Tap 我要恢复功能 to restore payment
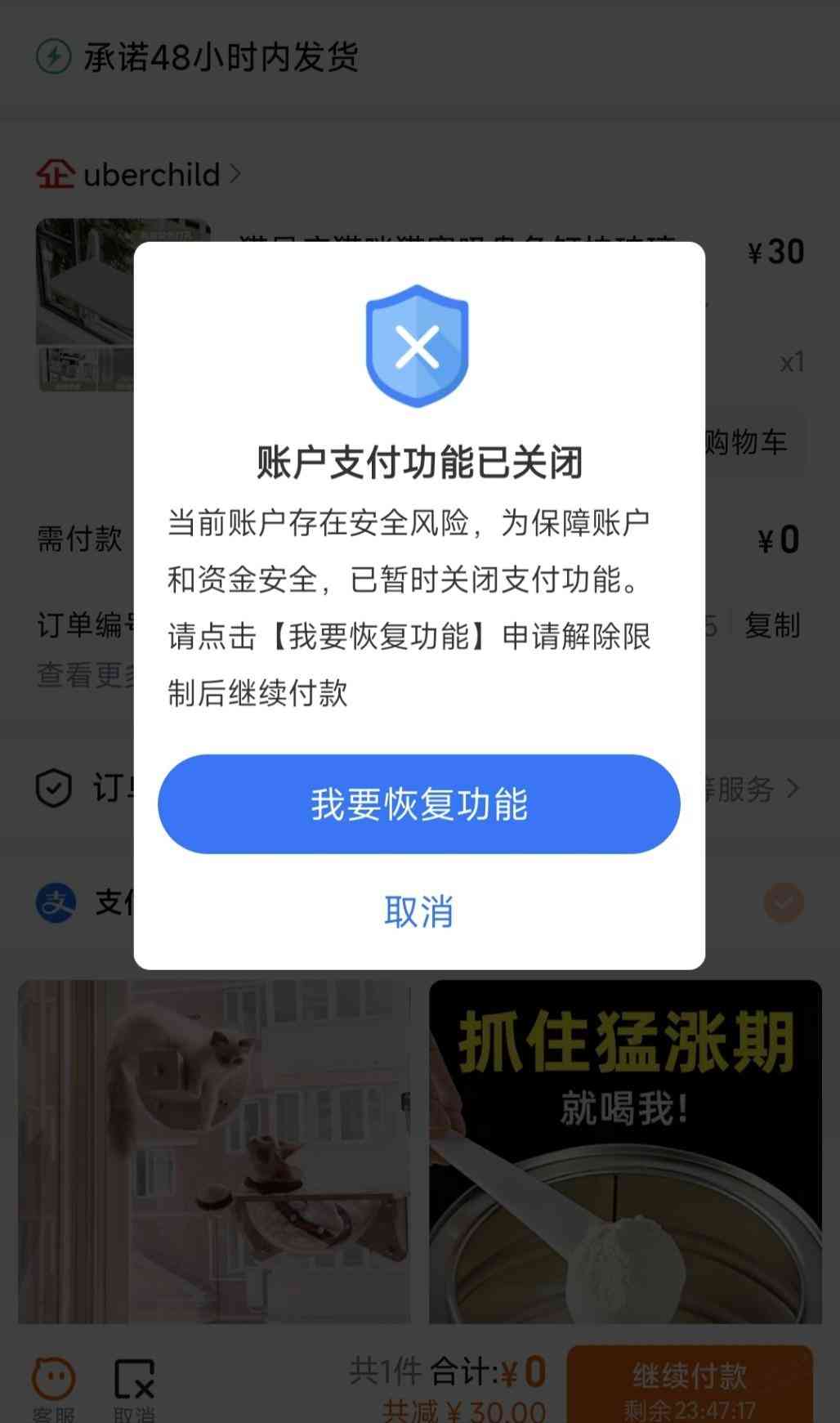Image resolution: width=840 pixels, height=1423 pixels. [418, 804]
